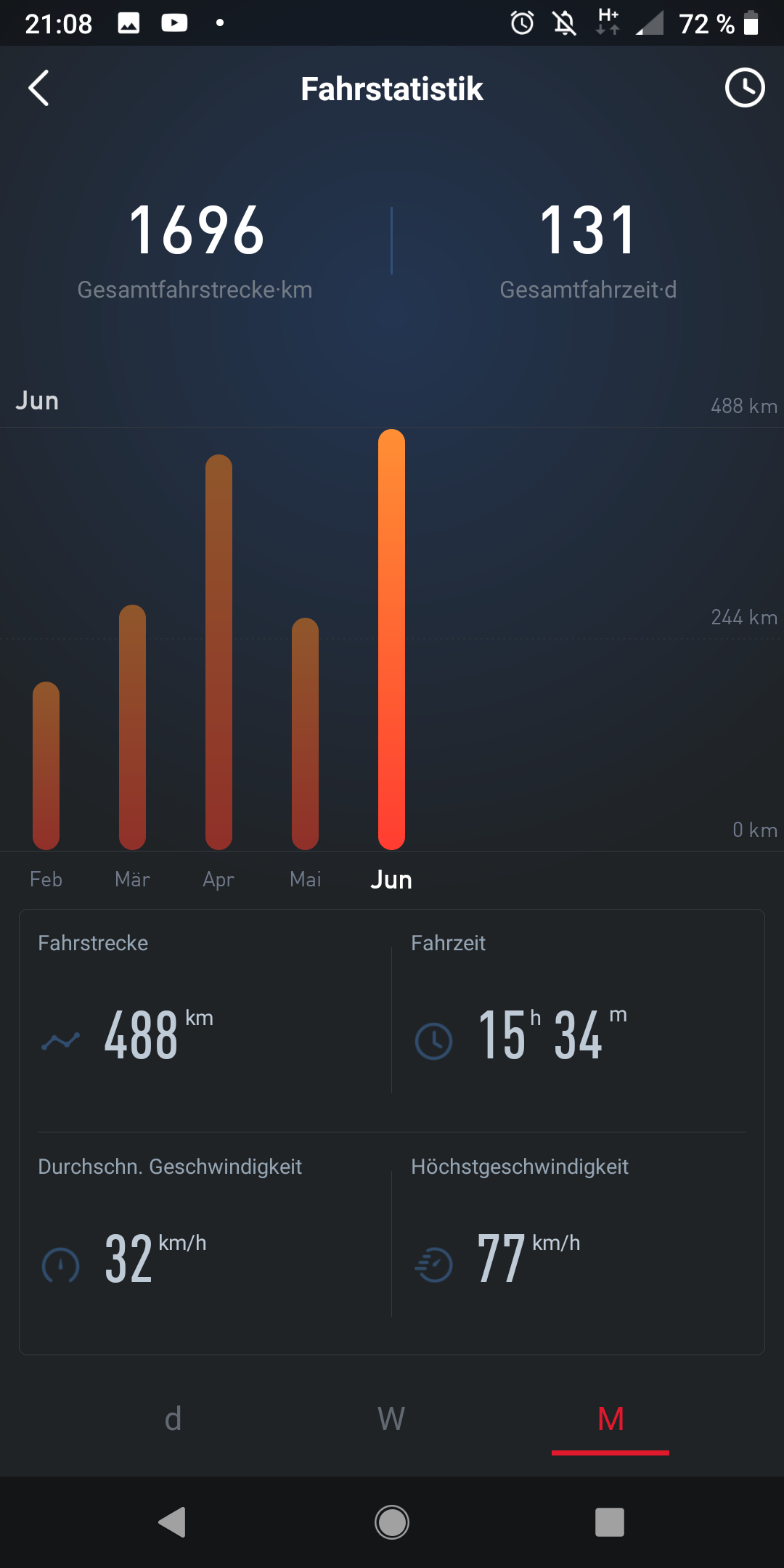Select the Feb bar in the chart
784x1568 pixels.
(46, 766)
